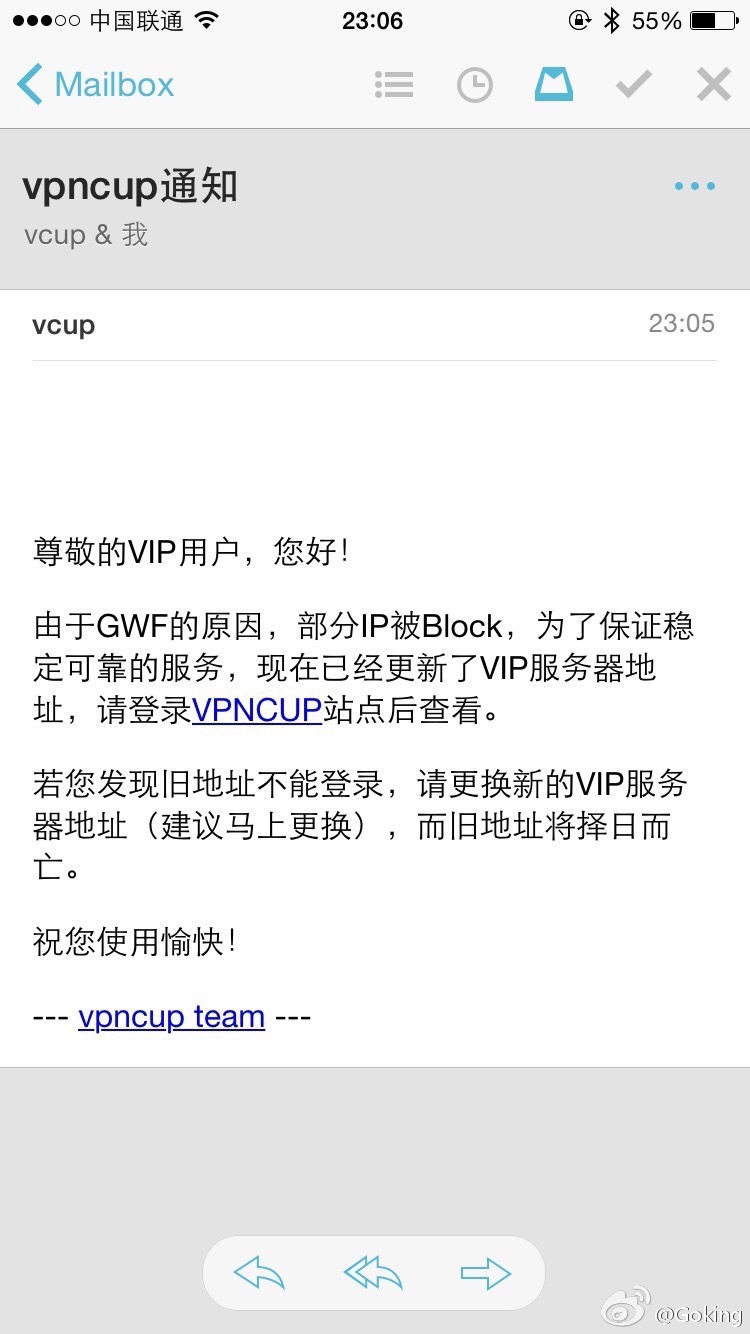Reply to this email

(x=259, y=1273)
